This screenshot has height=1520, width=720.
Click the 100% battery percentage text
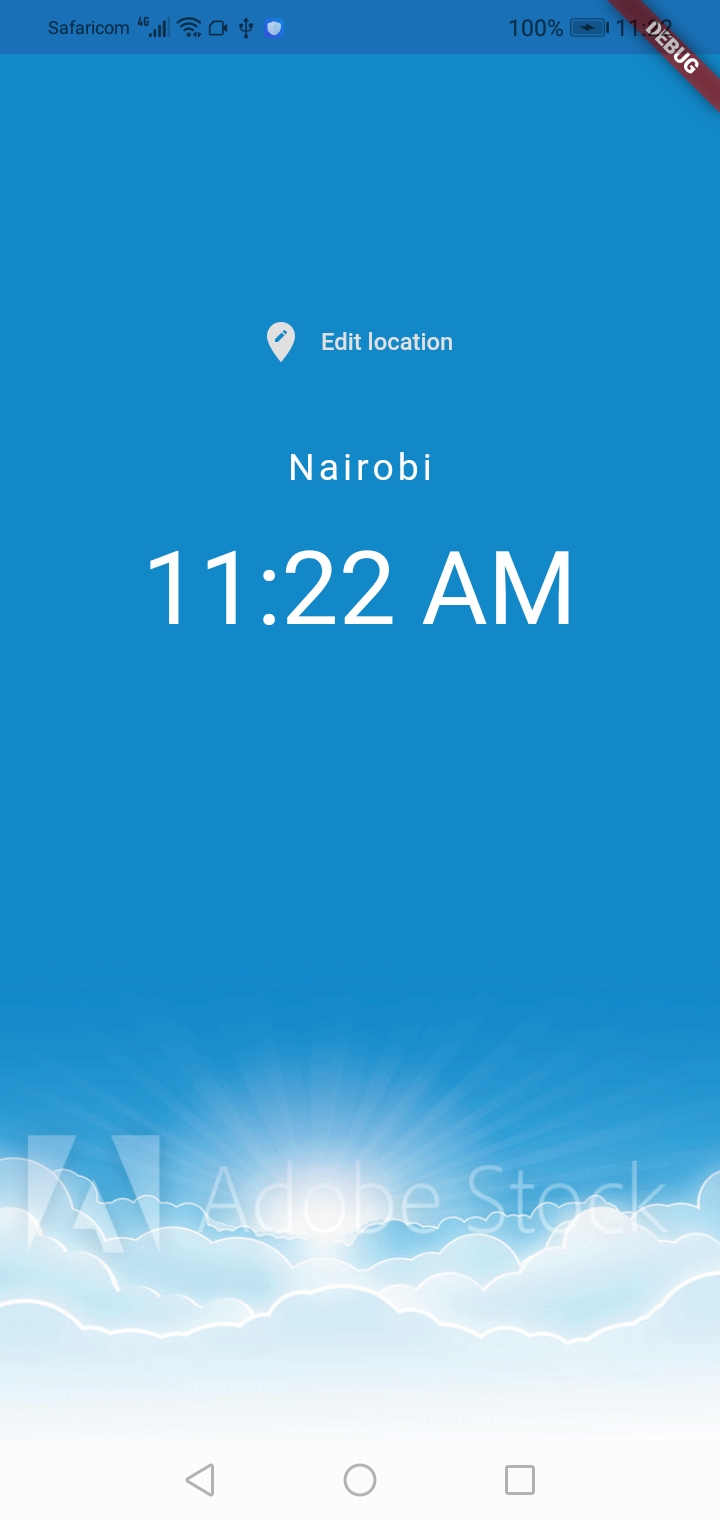click(x=537, y=27)
